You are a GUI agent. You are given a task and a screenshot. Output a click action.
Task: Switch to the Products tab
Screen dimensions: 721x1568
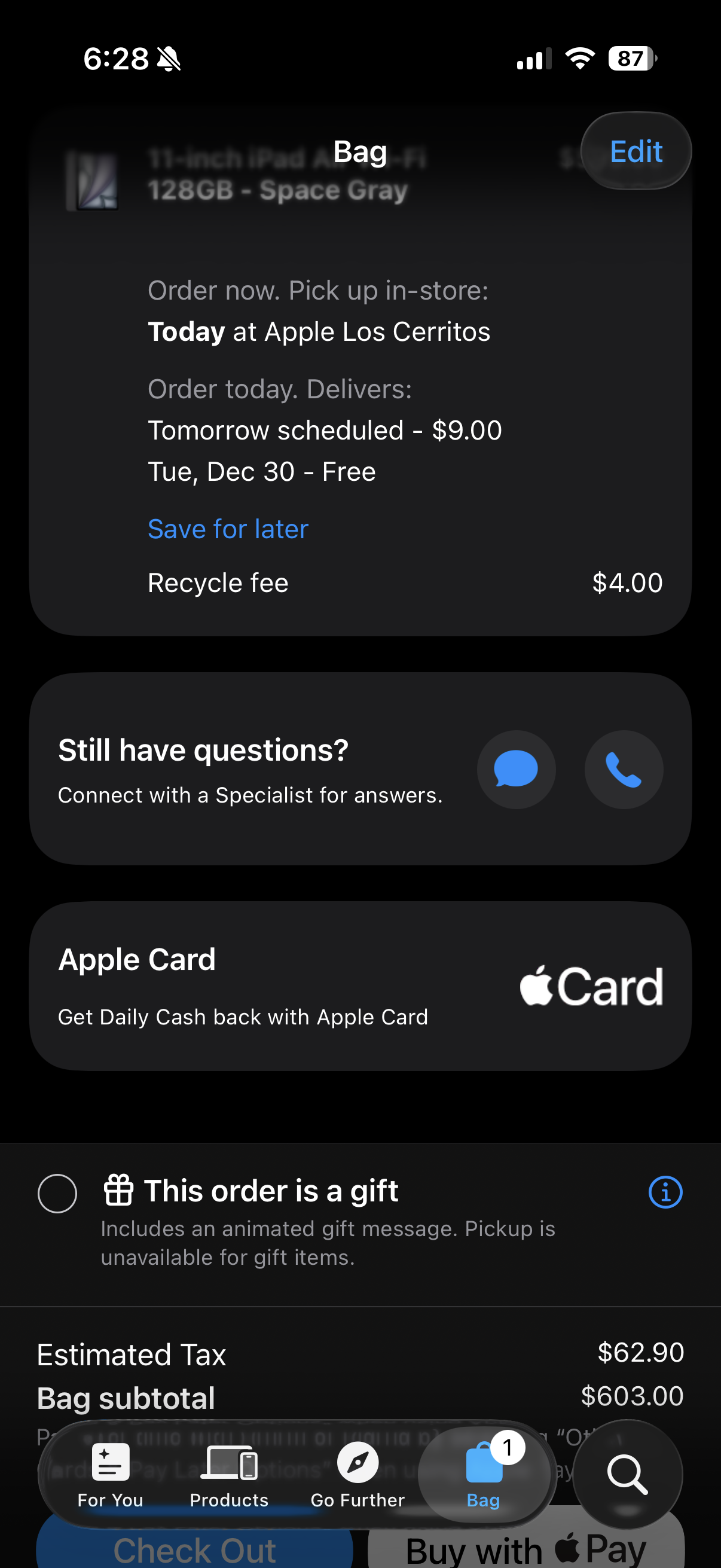229,1474
